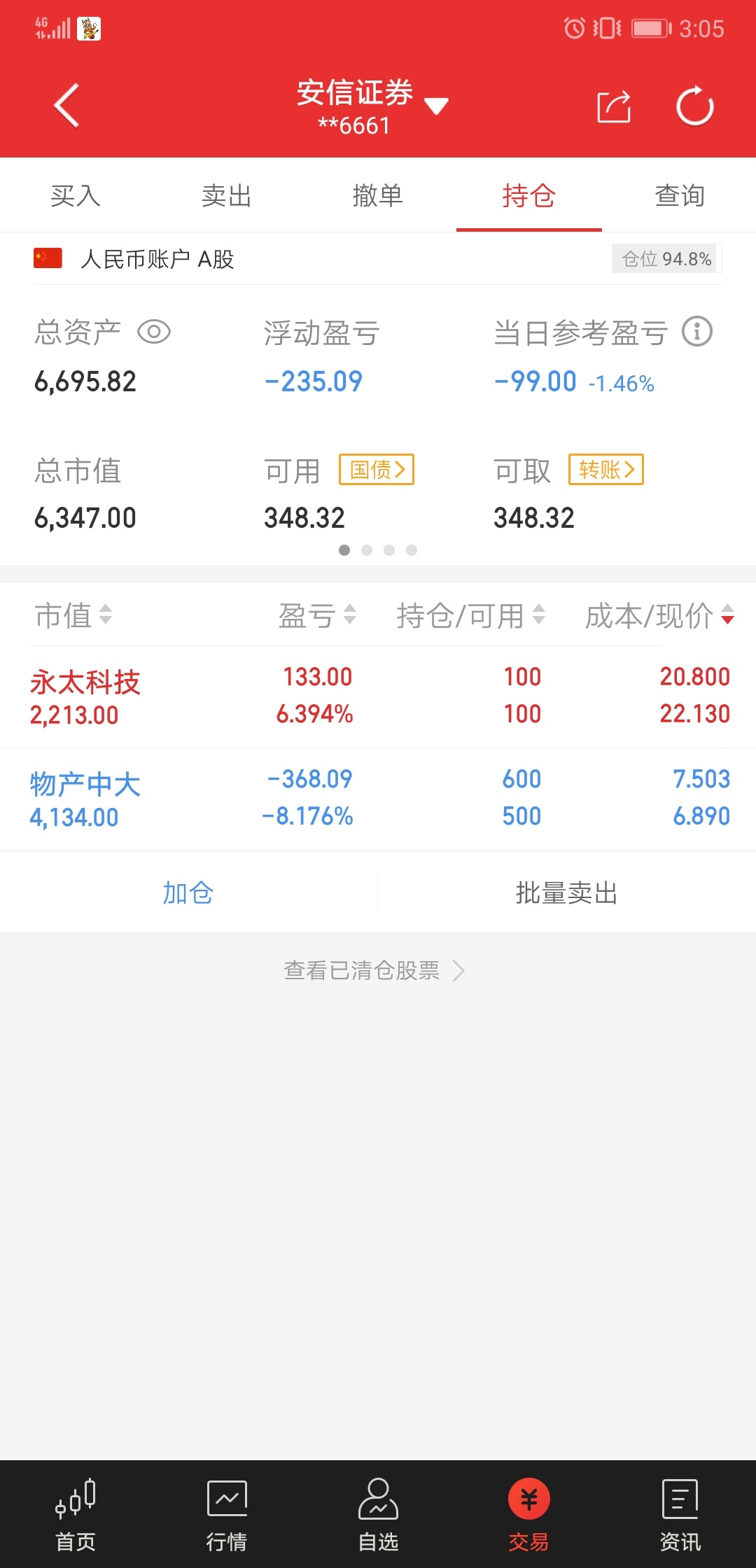Tap the 转账 transfer button
This screenshot has width=756, height=1568.
coord(606,469)
